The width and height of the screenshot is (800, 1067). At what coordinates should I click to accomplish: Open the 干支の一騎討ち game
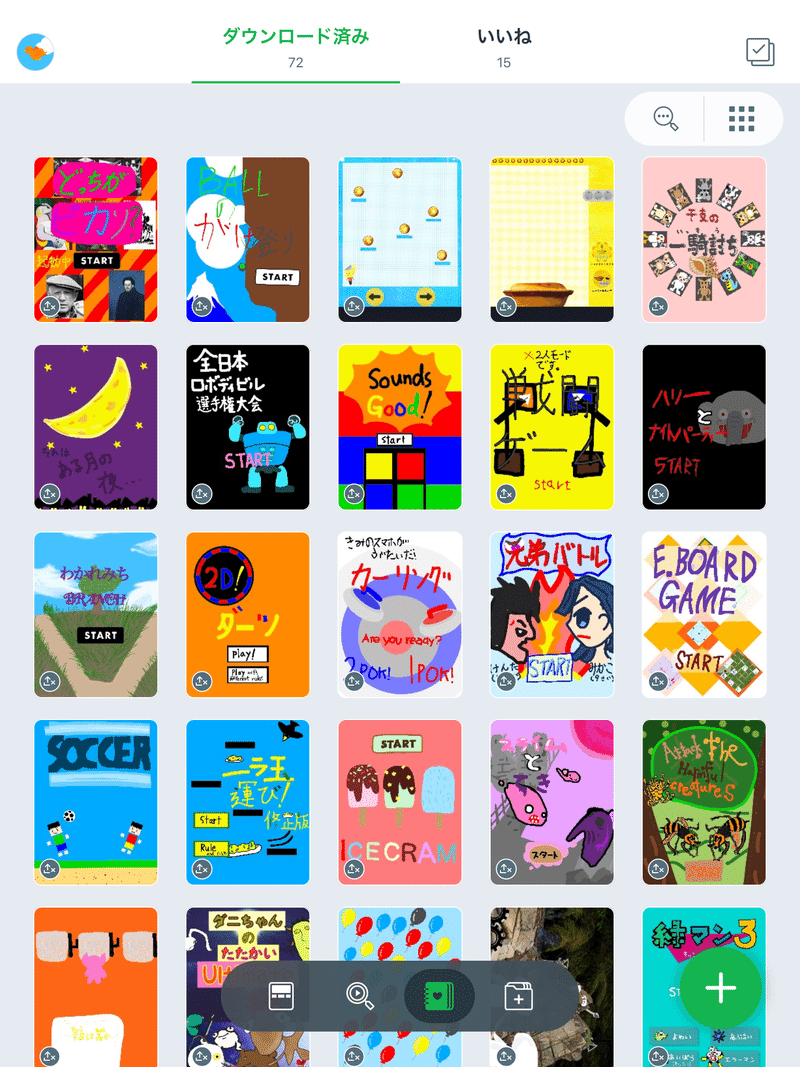pyautogui.click(x=704, y=239)
